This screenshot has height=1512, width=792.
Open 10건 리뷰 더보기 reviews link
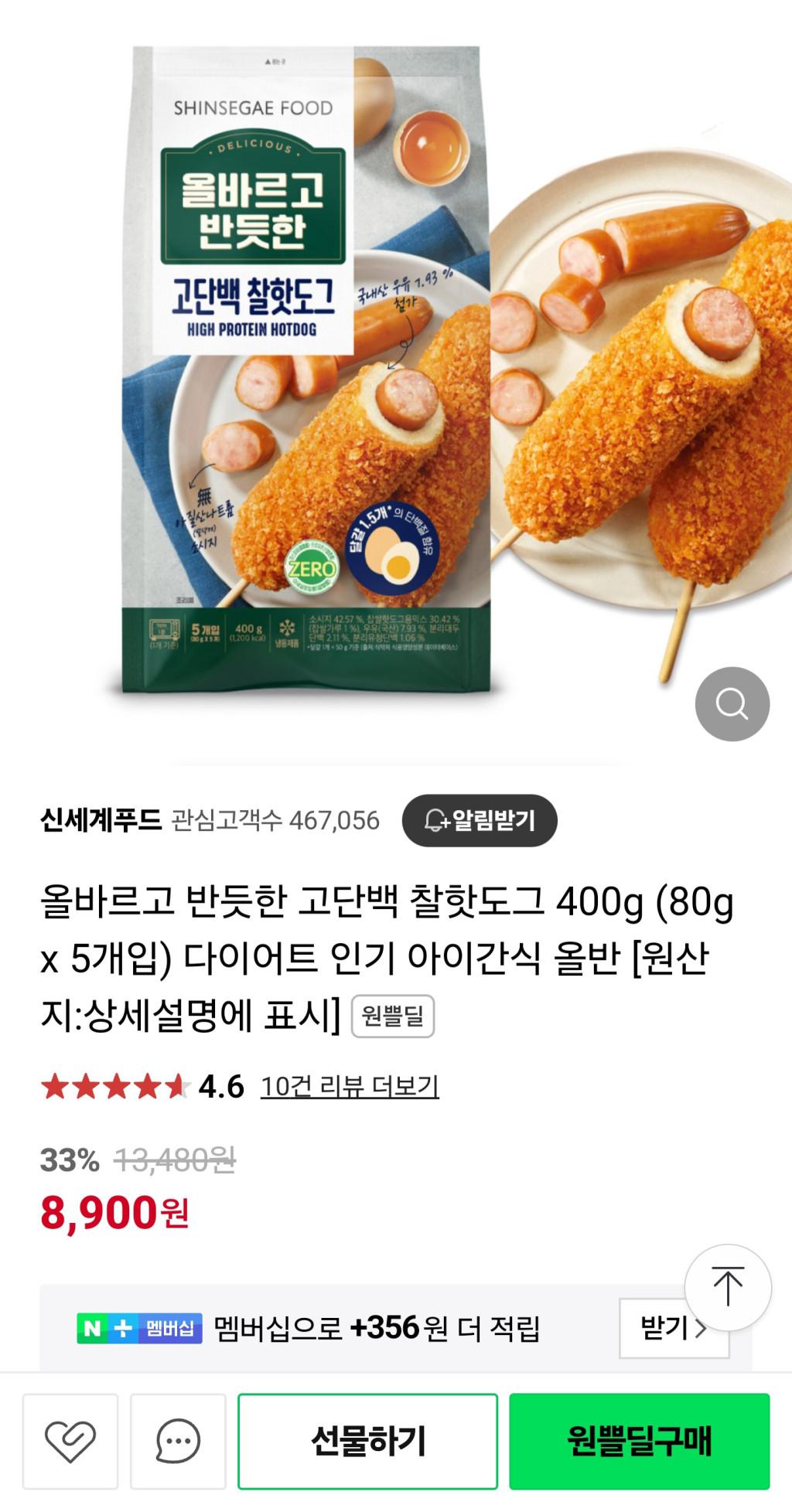point(350,1086)
